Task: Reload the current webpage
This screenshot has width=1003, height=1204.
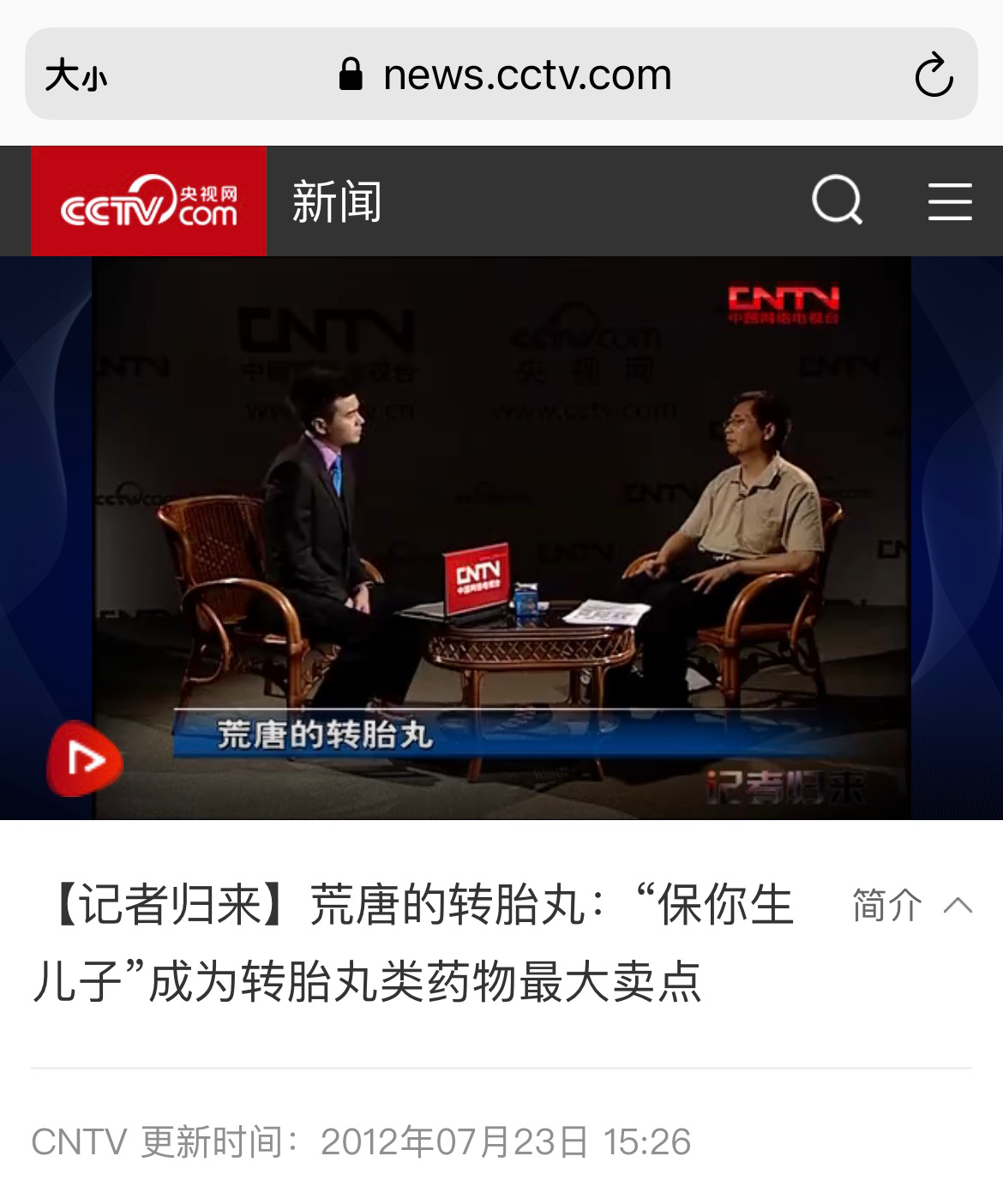Action: [x=934, y=74]
